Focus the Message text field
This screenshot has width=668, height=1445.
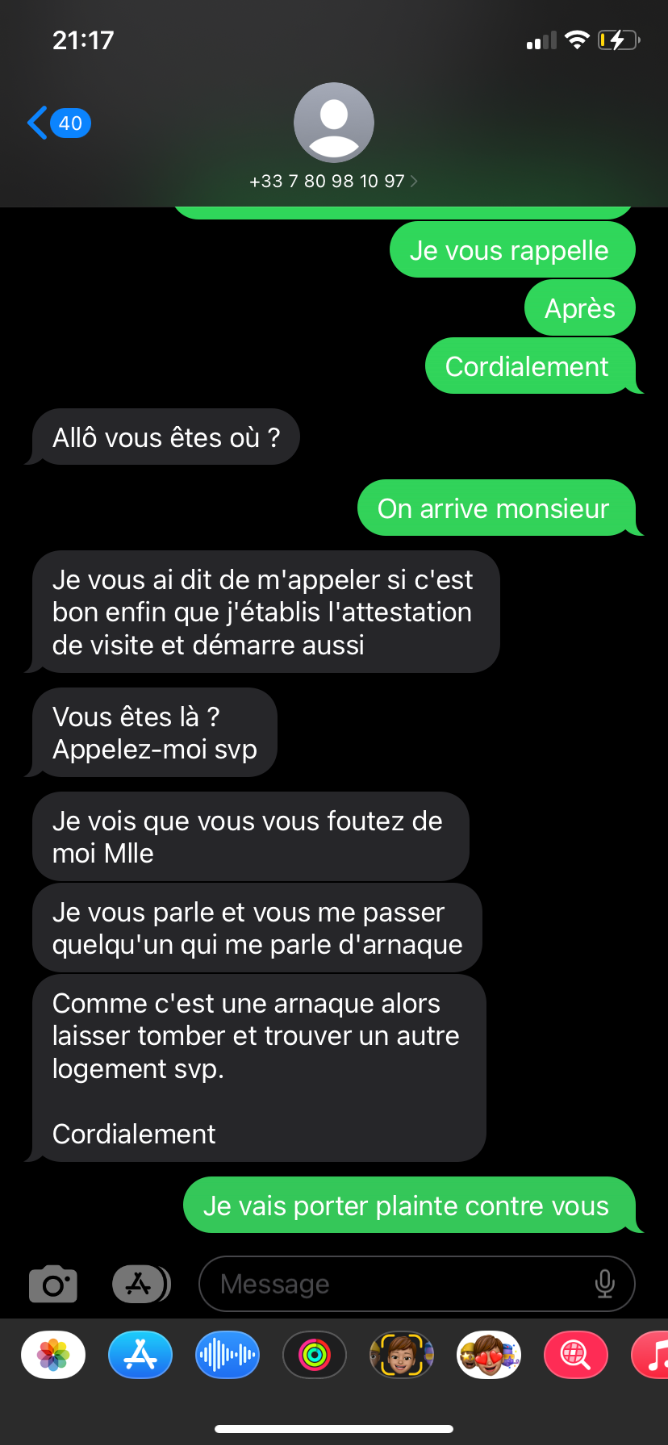click(x=400, y=1284)
